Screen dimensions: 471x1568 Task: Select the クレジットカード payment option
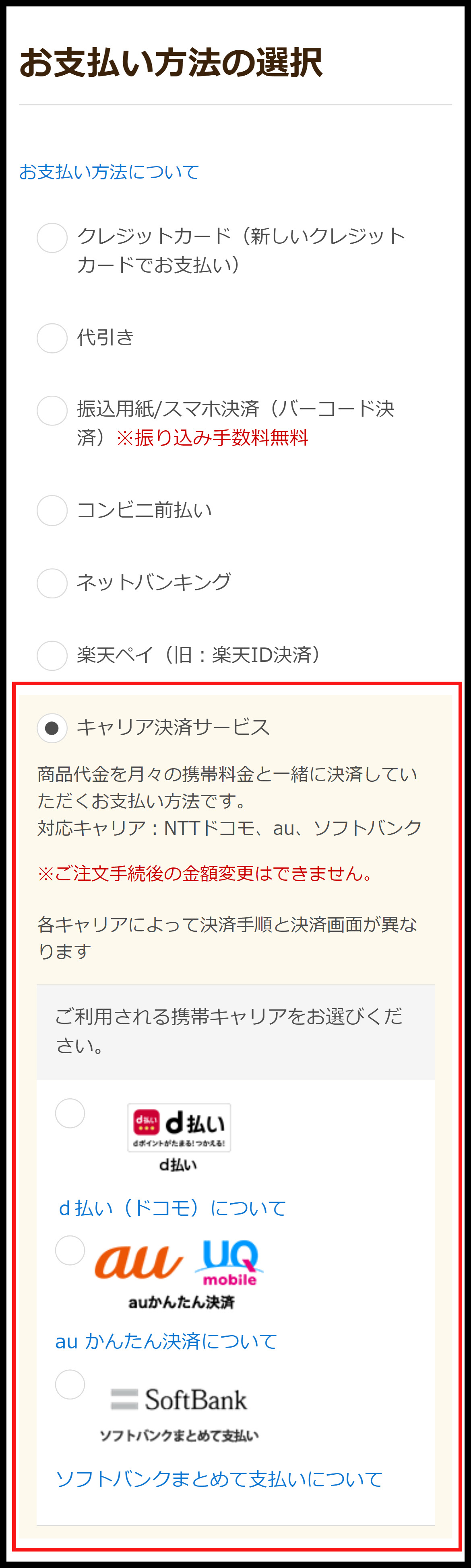tap(52, 237)
